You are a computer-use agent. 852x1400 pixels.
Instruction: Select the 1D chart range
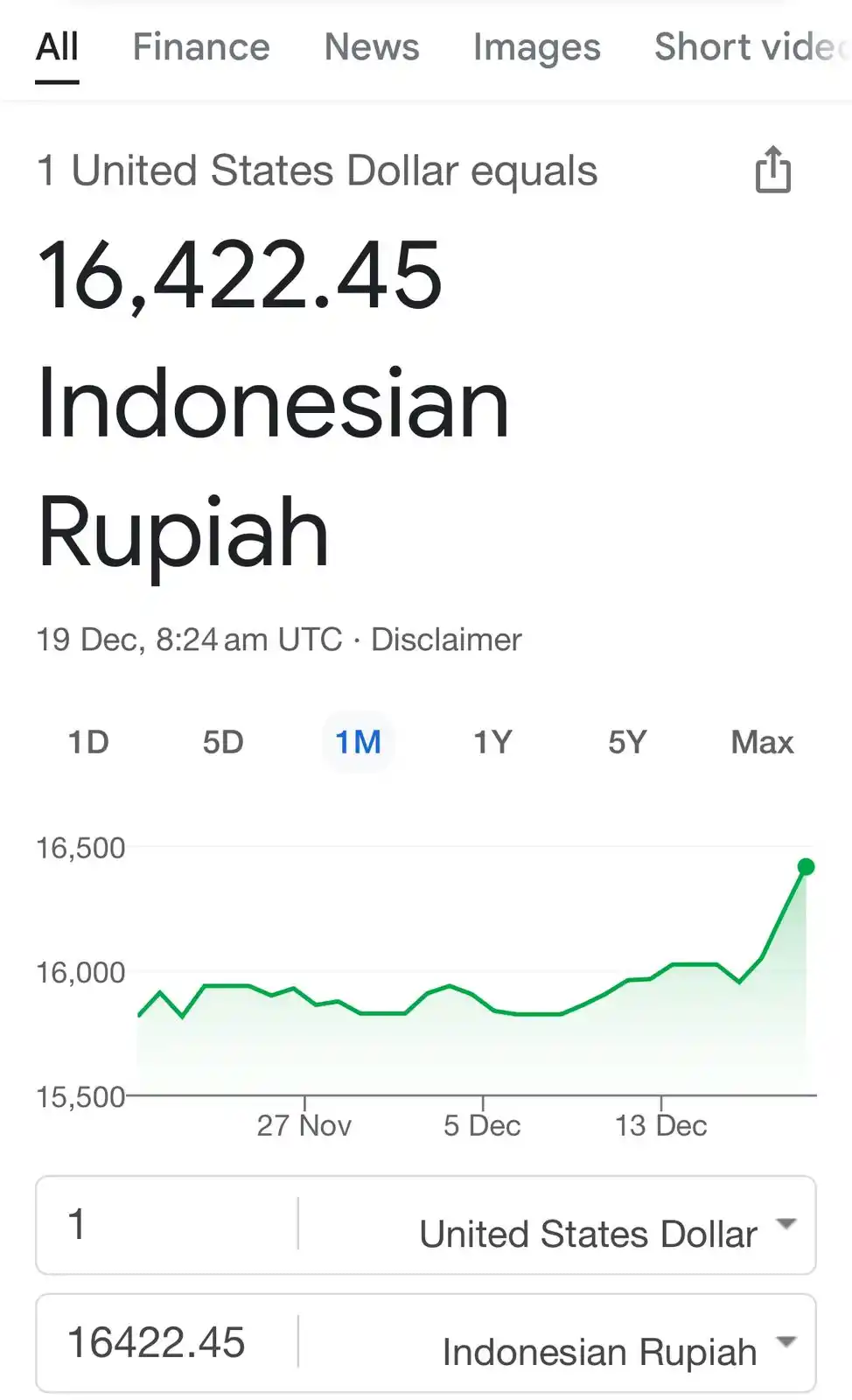point(88,742)
